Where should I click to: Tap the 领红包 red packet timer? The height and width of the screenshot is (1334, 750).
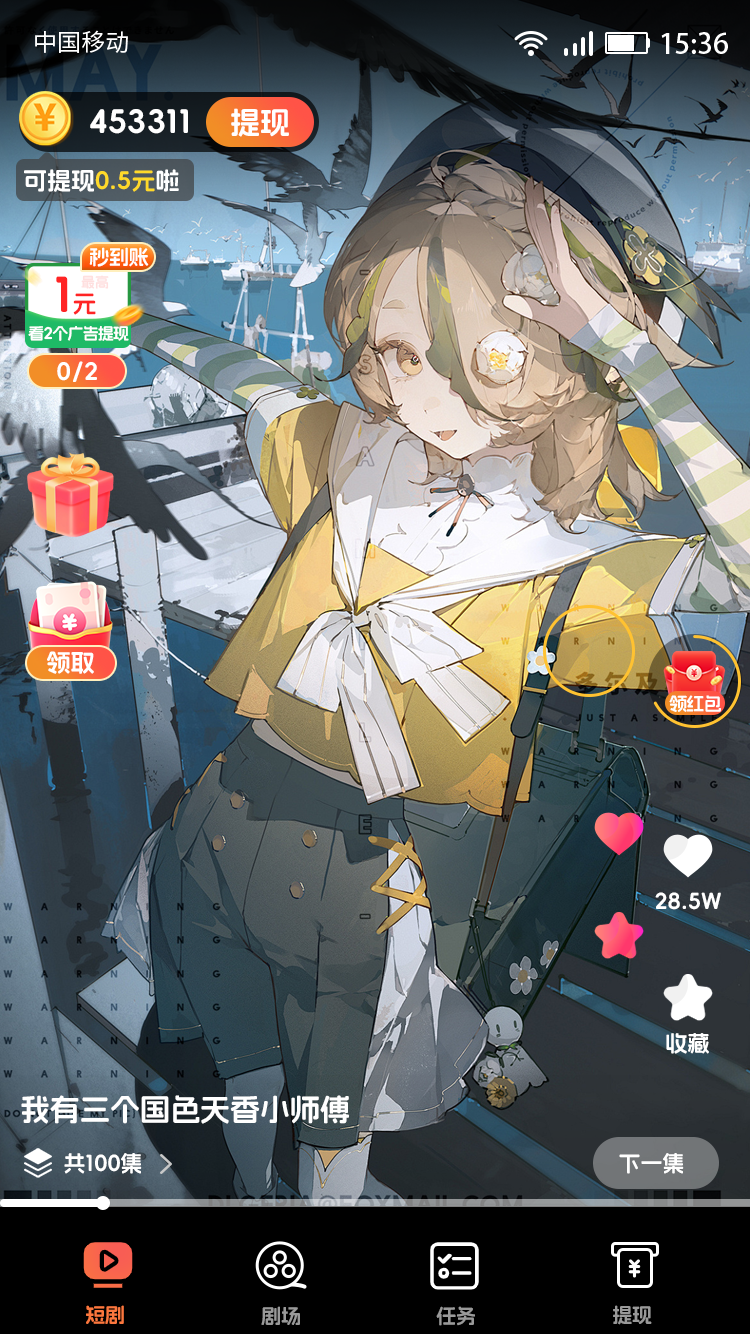[695, 680]
